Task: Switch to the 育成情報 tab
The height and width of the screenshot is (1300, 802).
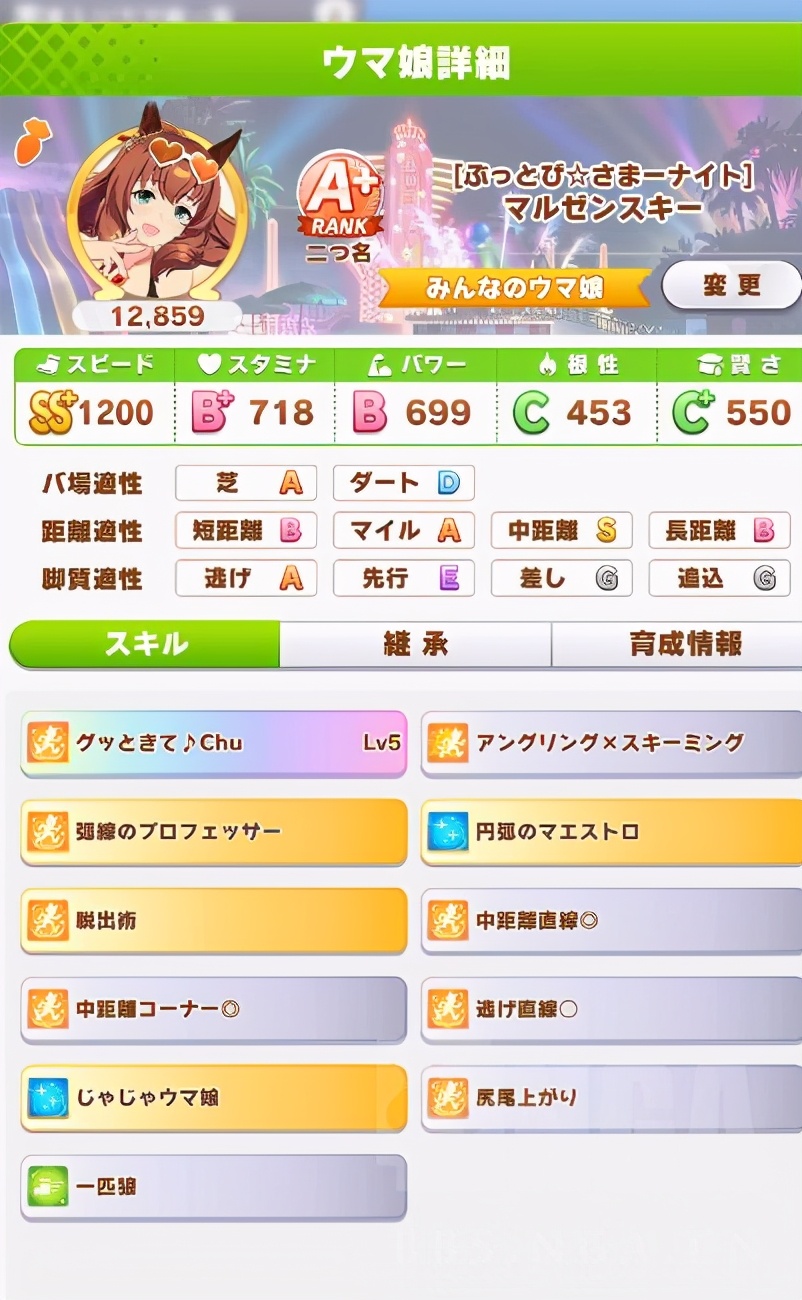Action: click(685, 644)
